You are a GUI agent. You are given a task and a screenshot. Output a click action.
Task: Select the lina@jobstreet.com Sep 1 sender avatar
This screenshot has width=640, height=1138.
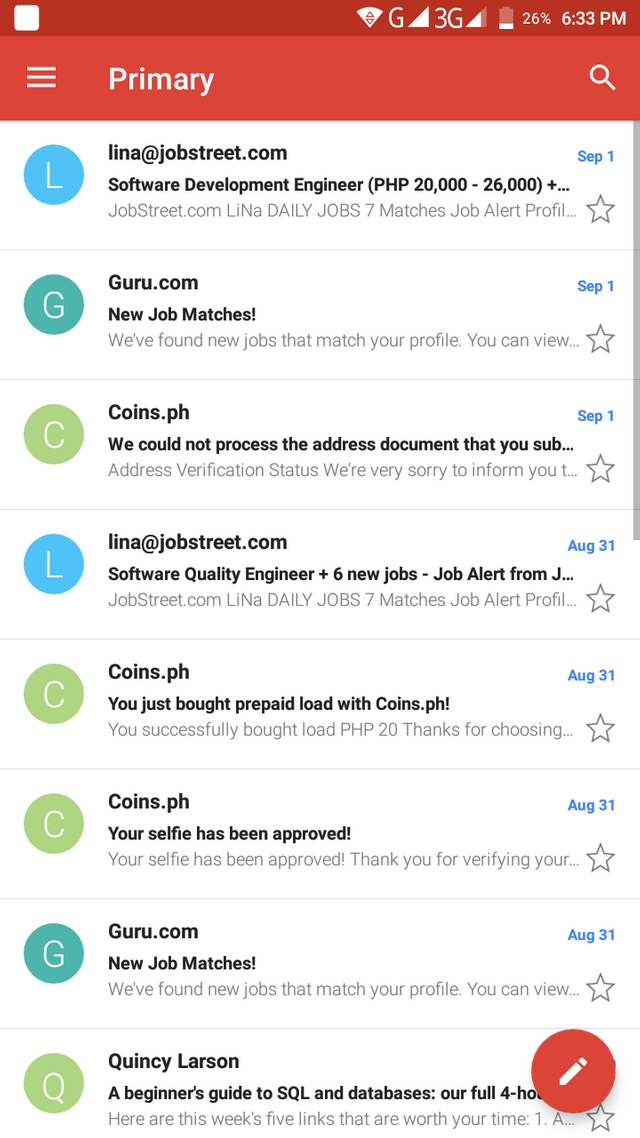pos(54,175)
